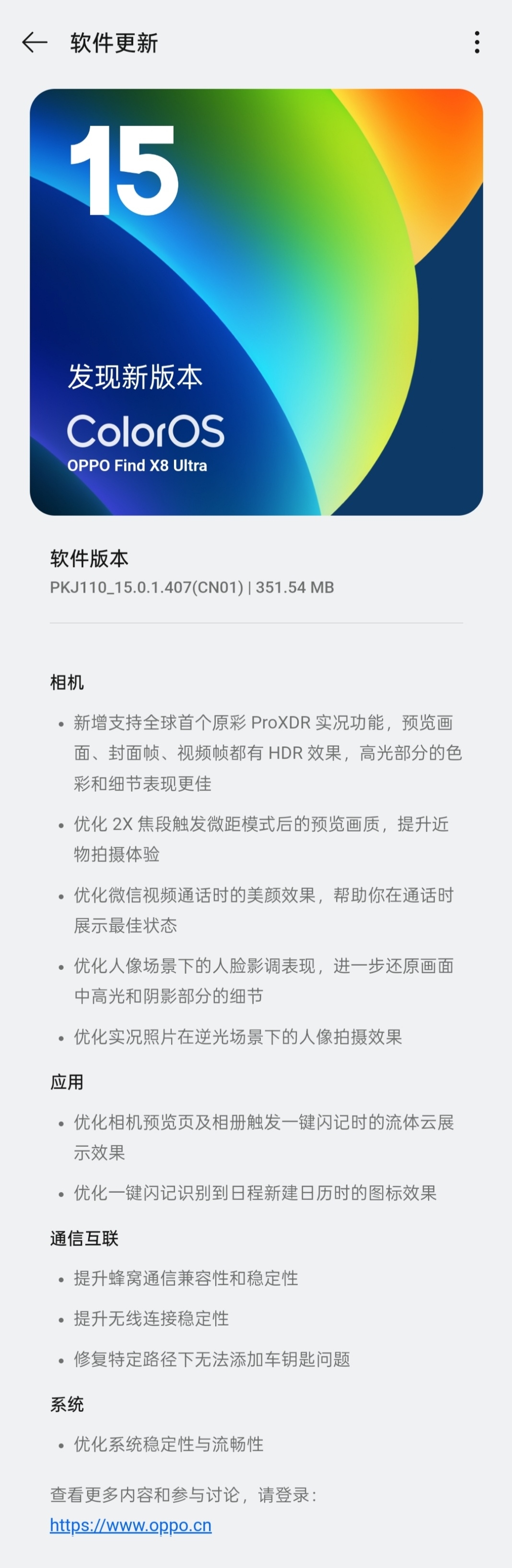Open the https://www.oppo.cn link

[130, 1525]
